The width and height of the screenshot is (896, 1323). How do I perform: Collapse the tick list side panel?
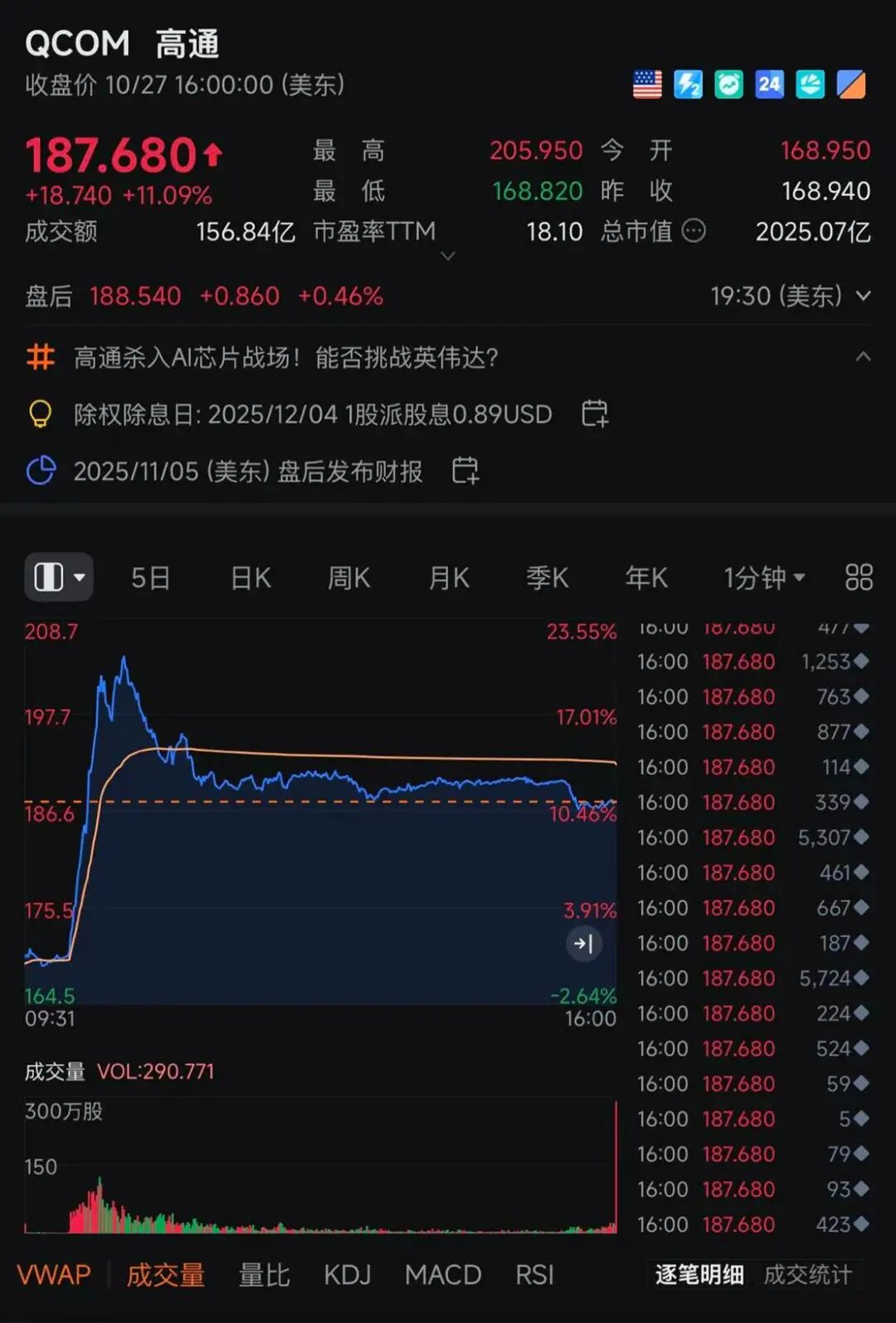584,943
